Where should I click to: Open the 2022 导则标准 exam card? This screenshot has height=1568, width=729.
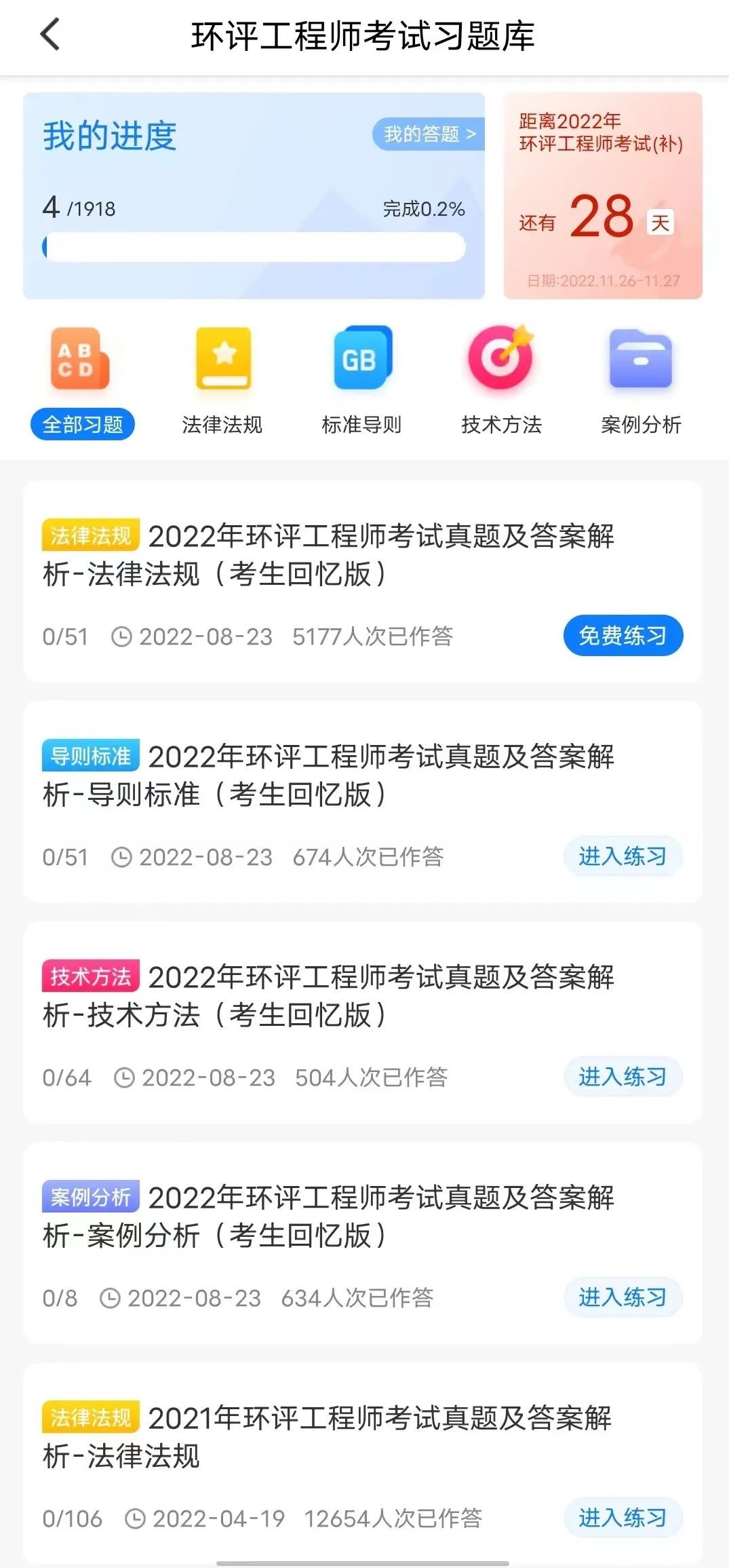pos(363,802)
